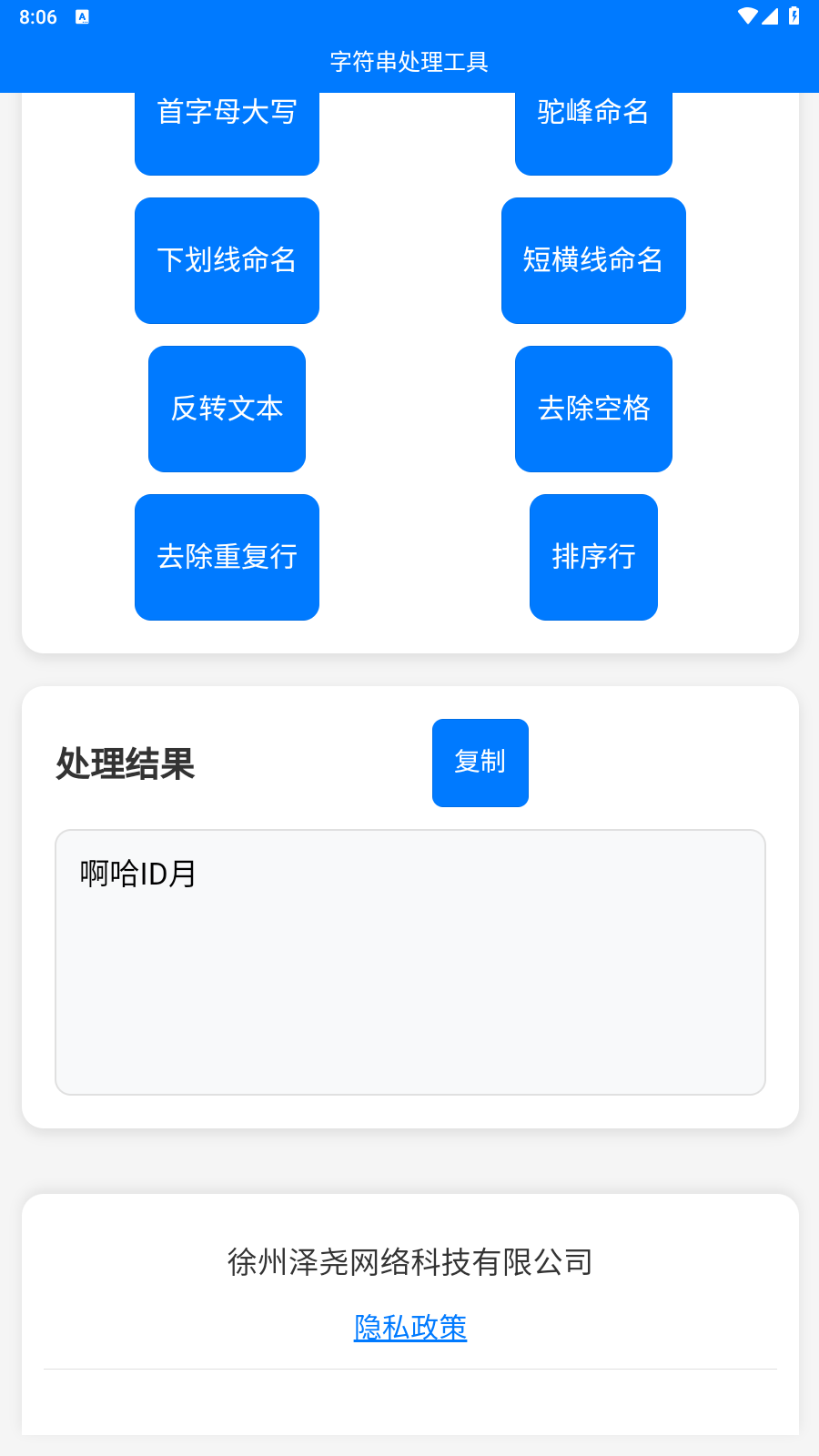Click 反转文本 to reverse the text
Image resolution: width=819 pixels, height=1456 pixels.
227,409
